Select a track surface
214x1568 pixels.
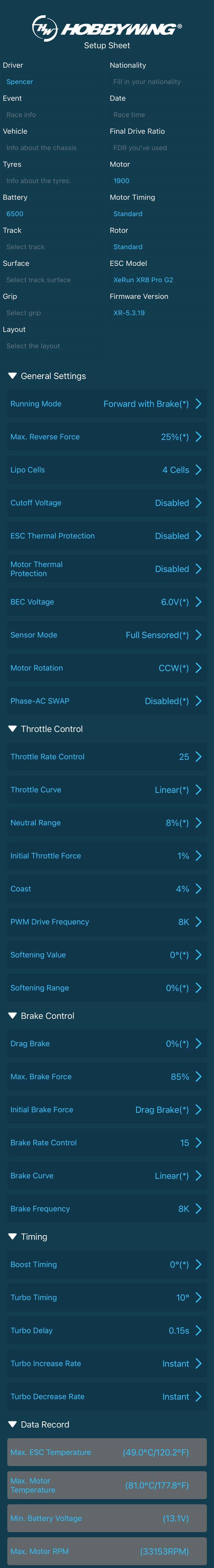pos(52,280)
